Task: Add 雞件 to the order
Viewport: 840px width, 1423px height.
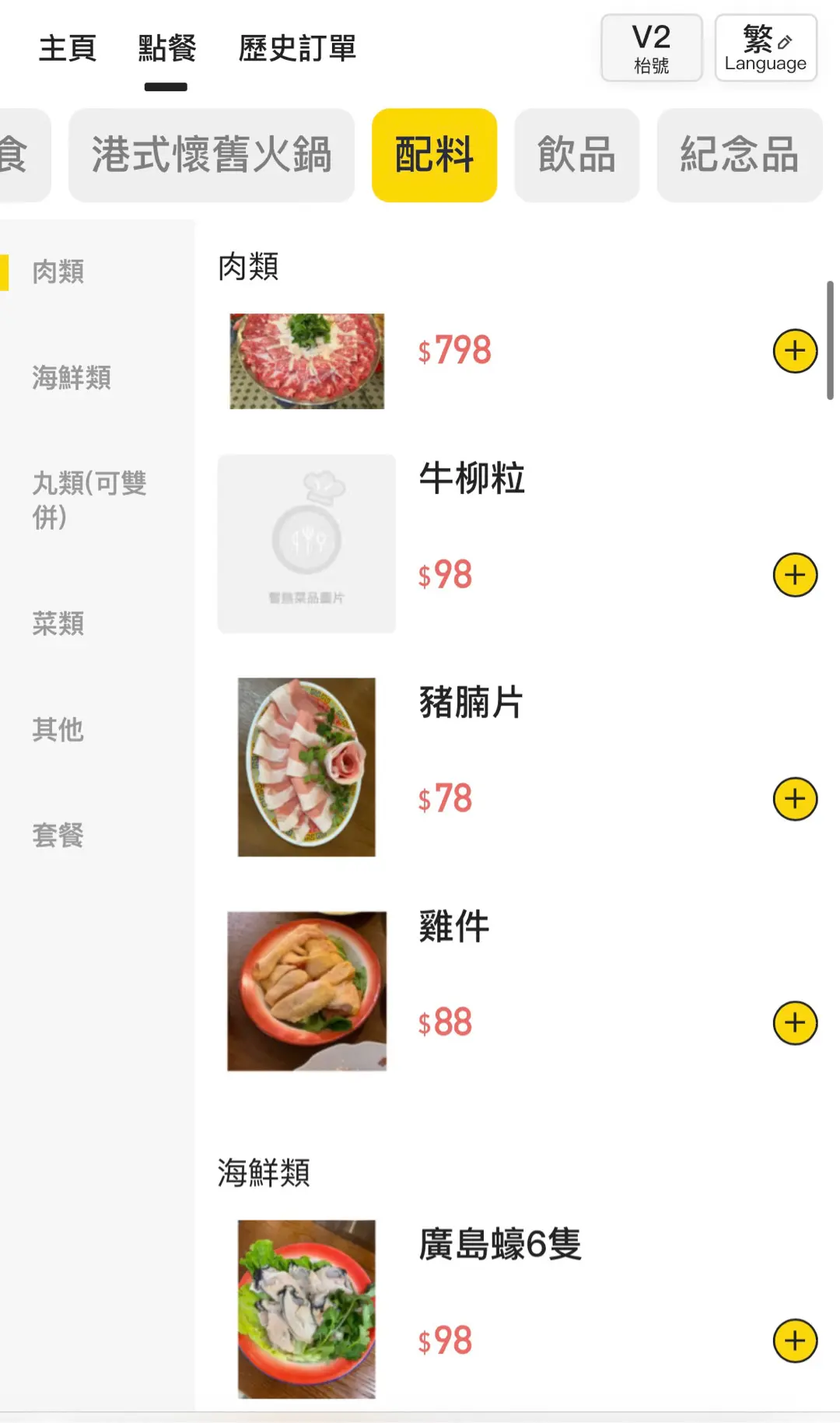Action: (795, 1023)
